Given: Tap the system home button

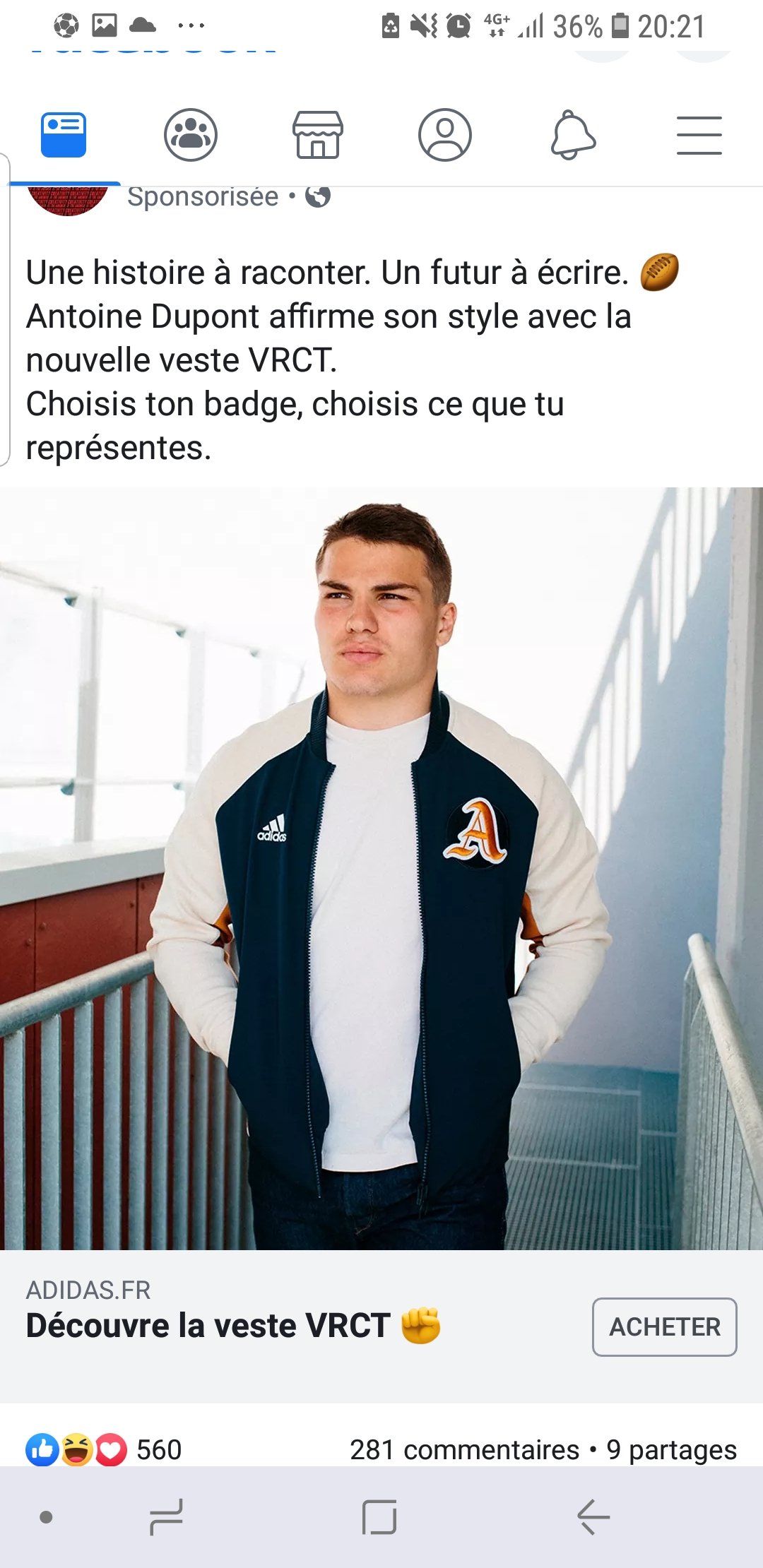Looking at the screenshot, I should click(x=379, y=1516).
